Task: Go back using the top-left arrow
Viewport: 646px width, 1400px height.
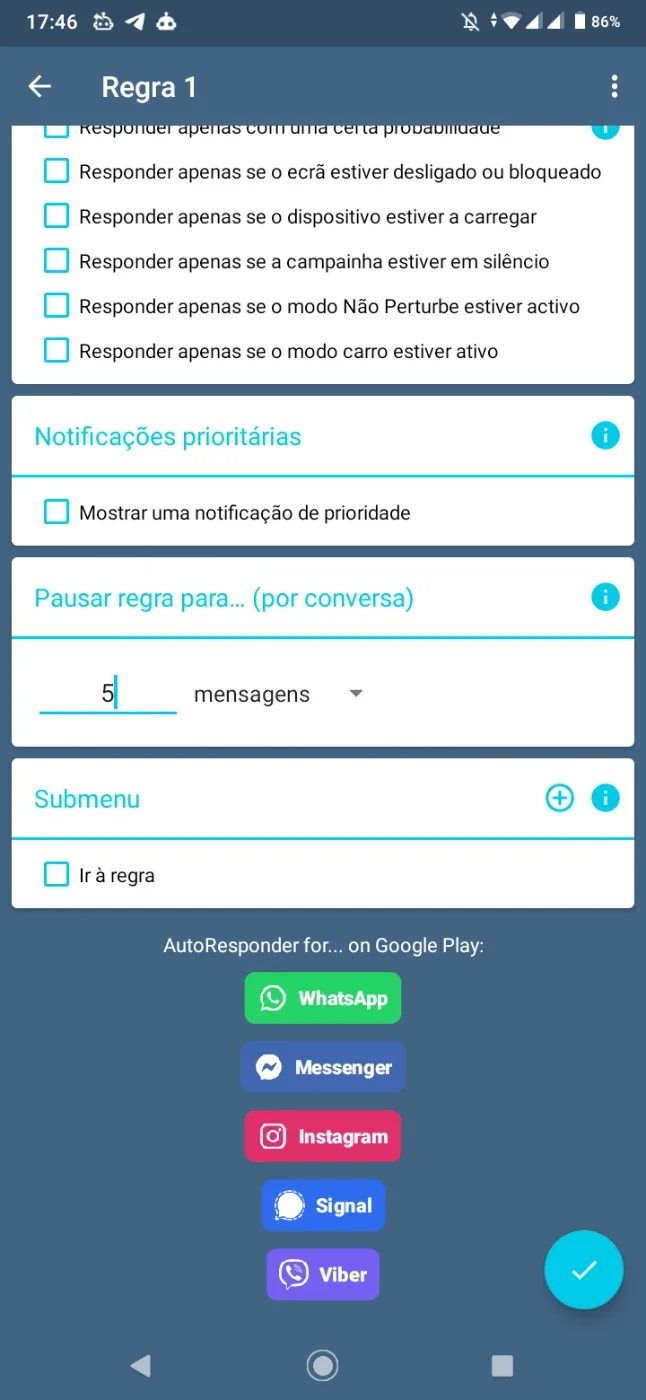Action: pos(39,87)
